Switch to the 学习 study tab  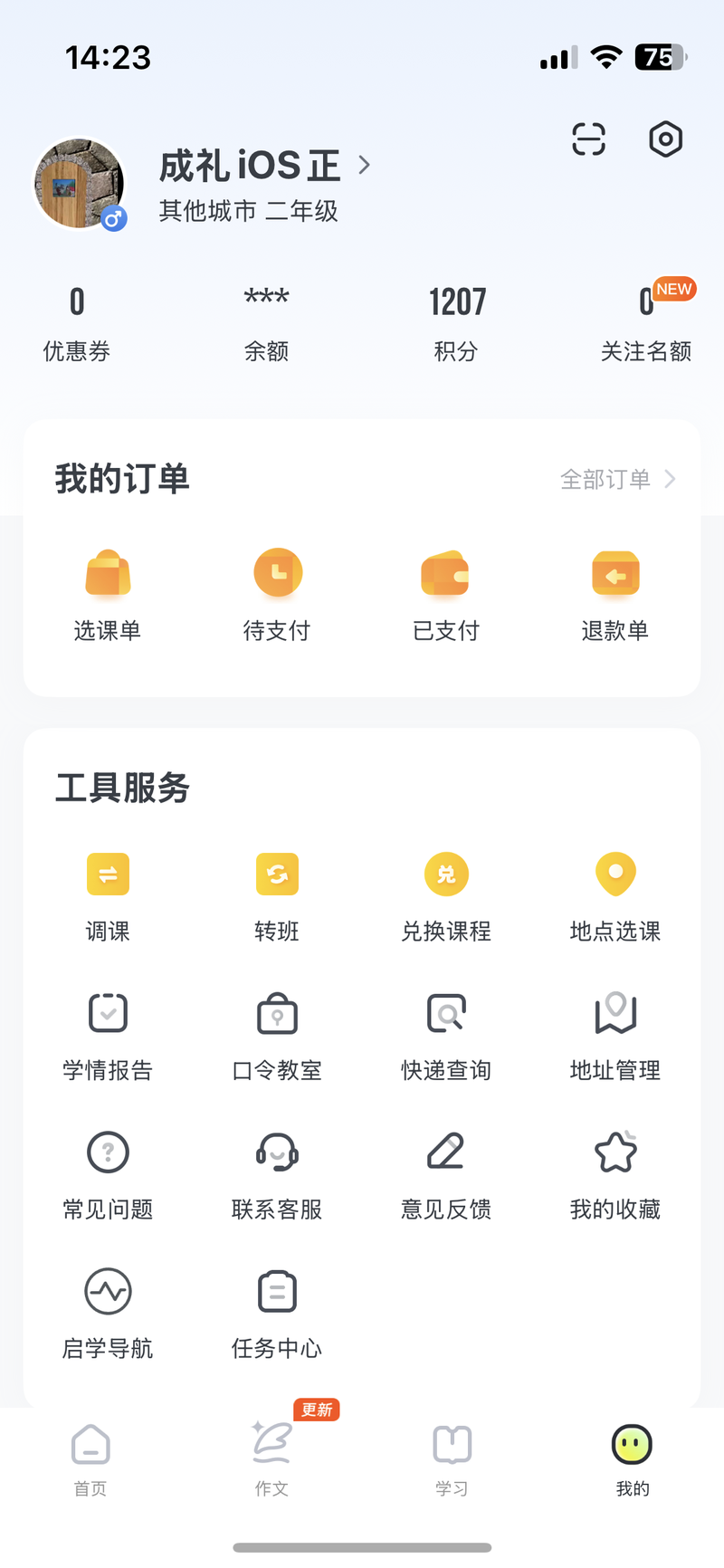(x=452, y=1459)
